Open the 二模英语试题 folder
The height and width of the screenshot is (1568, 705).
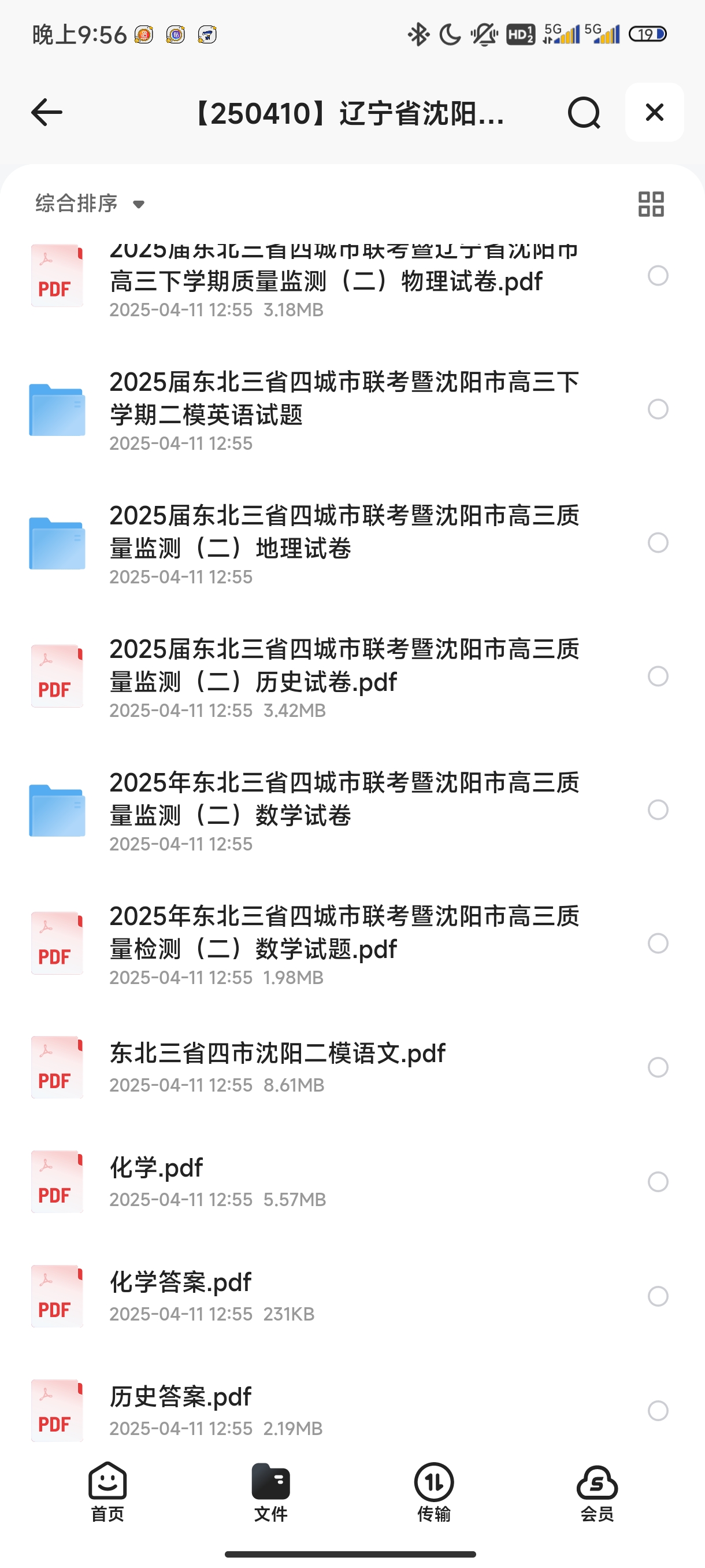click(344, 408)
